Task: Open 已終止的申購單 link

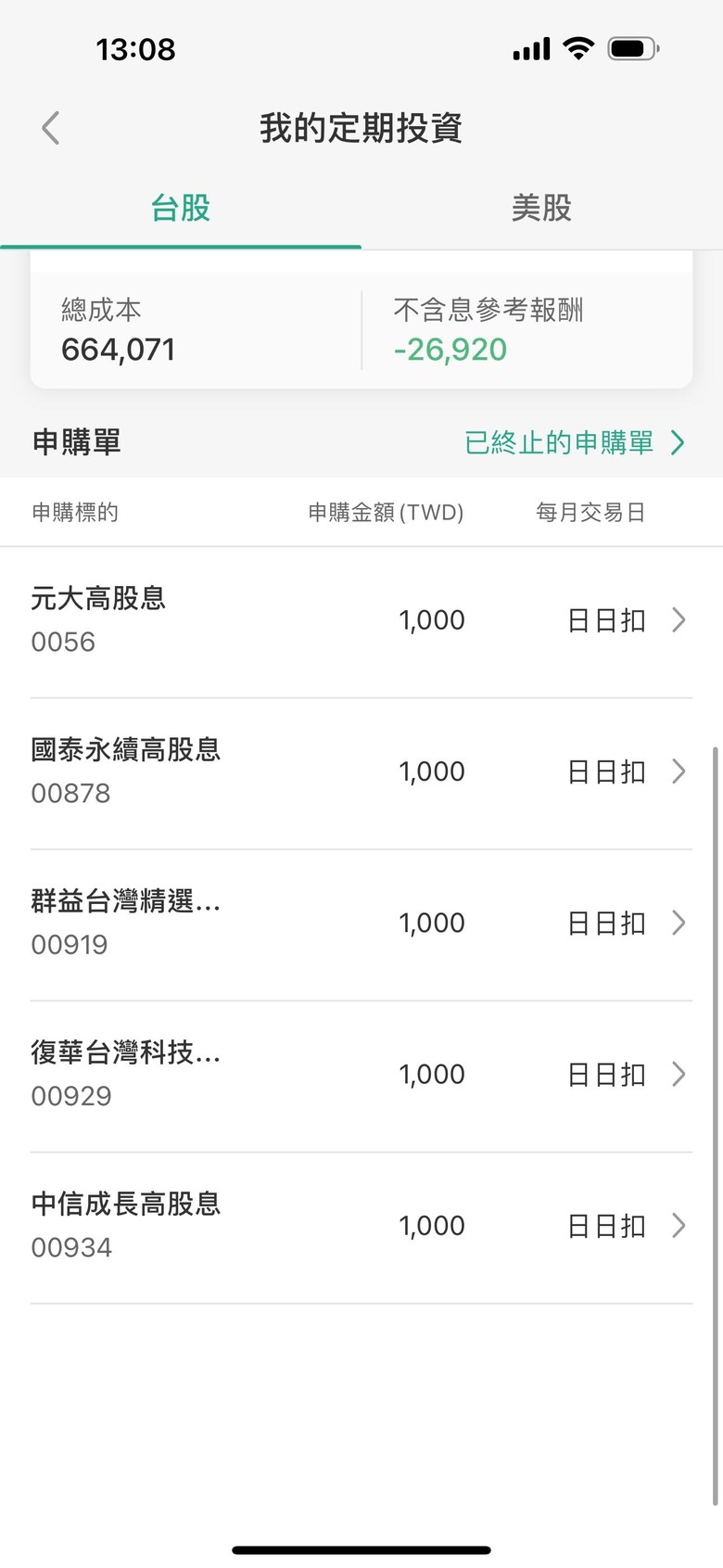Action: (575, 442)
